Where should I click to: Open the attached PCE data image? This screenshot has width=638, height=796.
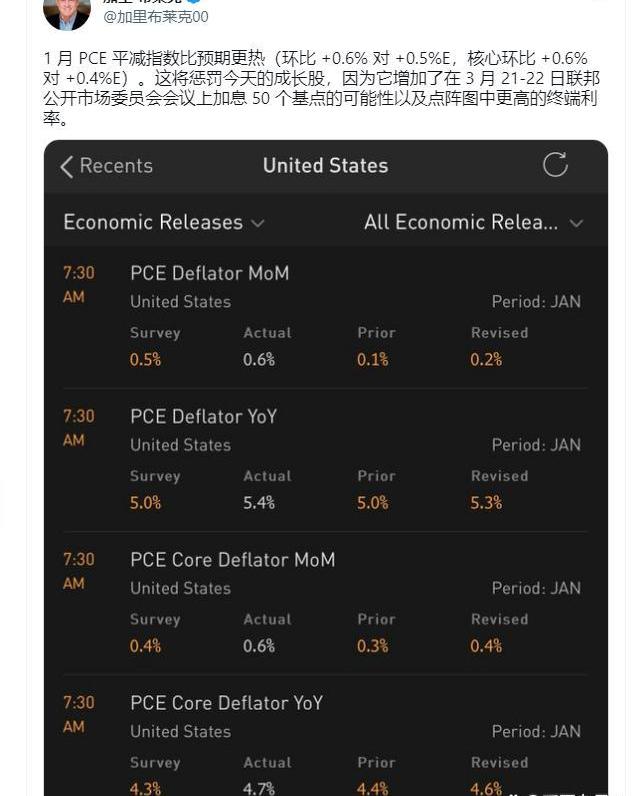325,470
